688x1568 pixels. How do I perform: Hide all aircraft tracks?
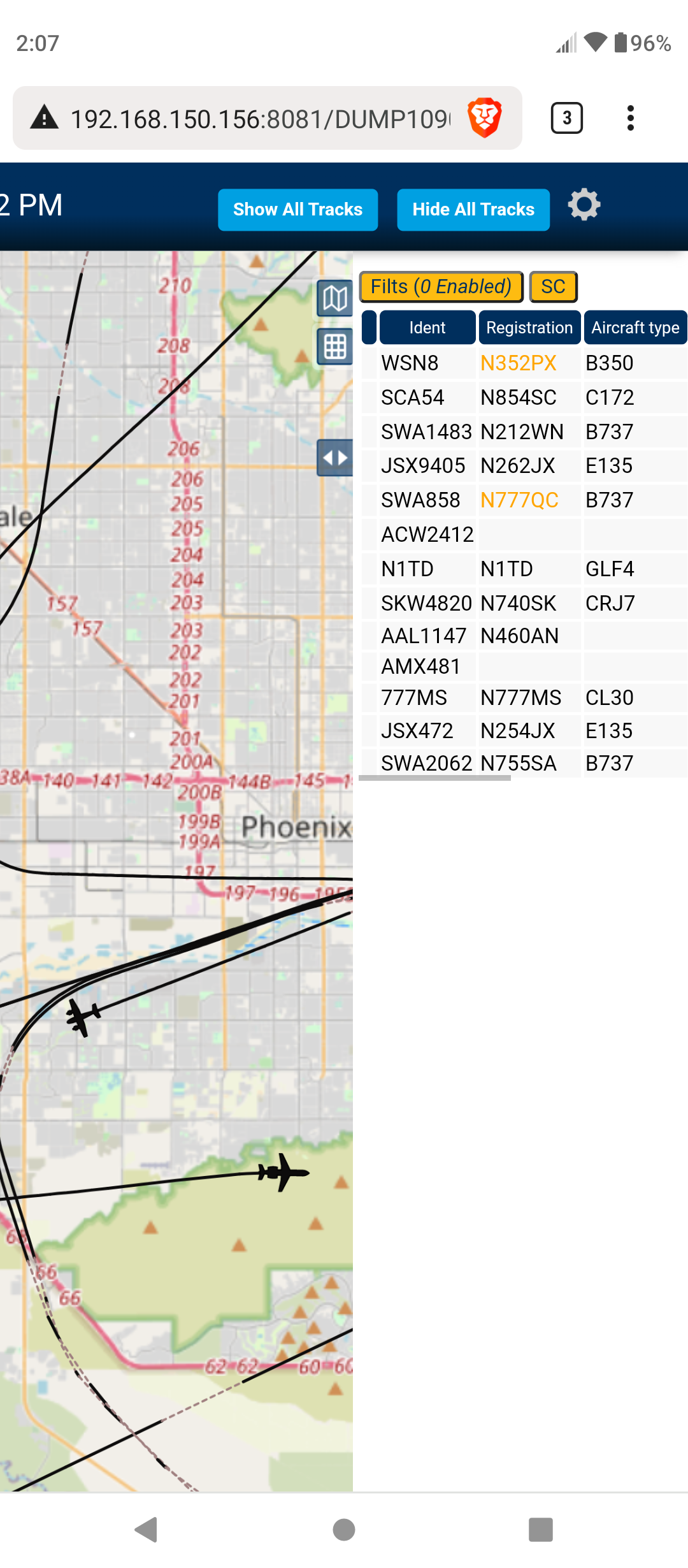473,210
